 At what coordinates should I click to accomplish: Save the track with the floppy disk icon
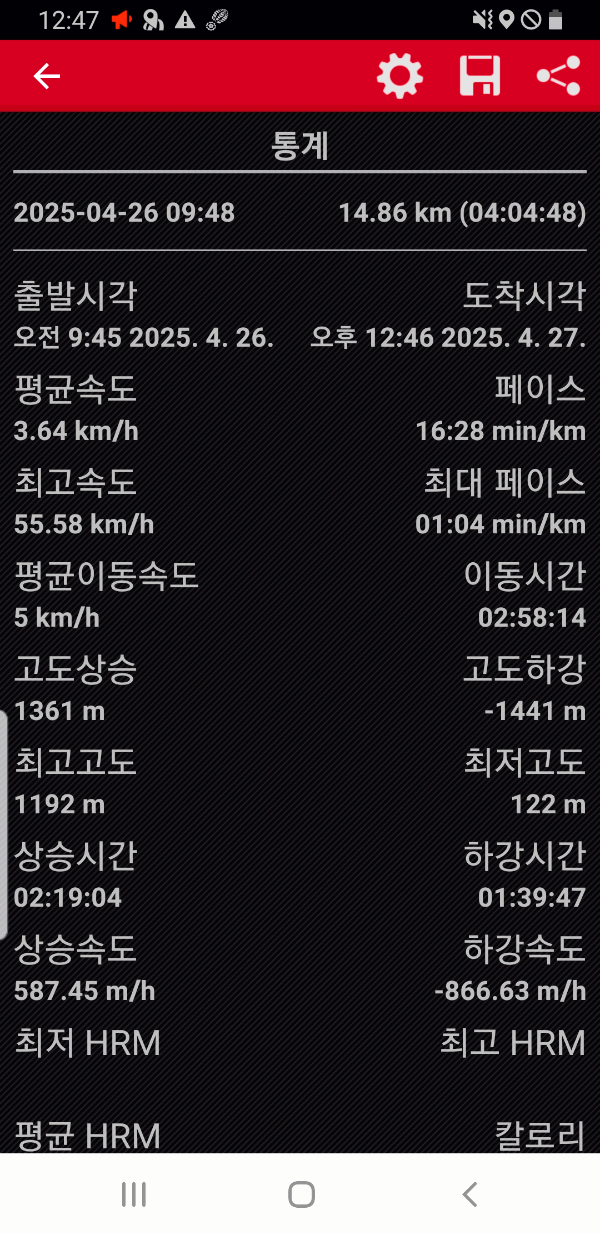click(x=480, y=76)
